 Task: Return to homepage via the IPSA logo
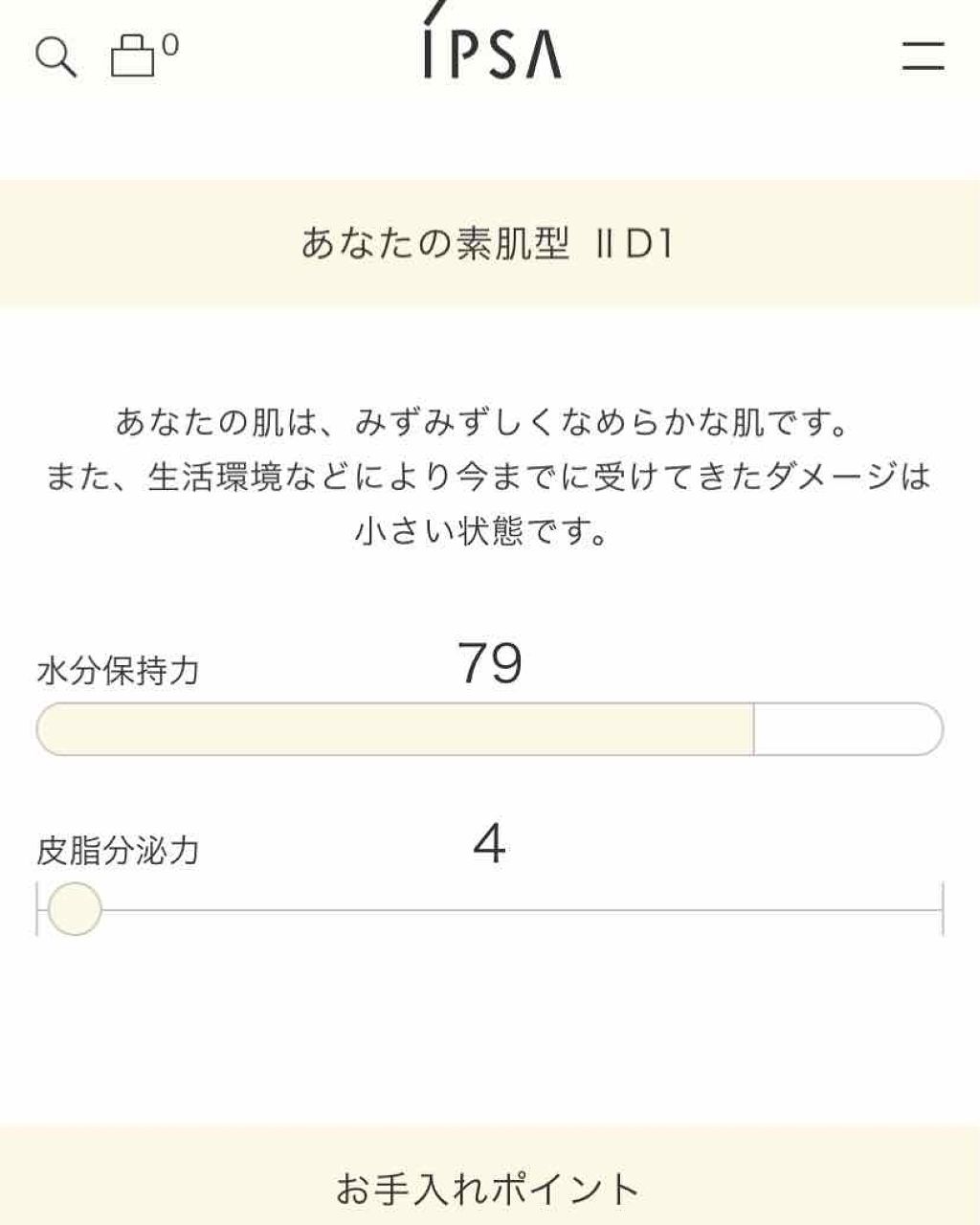pos(489,48)
